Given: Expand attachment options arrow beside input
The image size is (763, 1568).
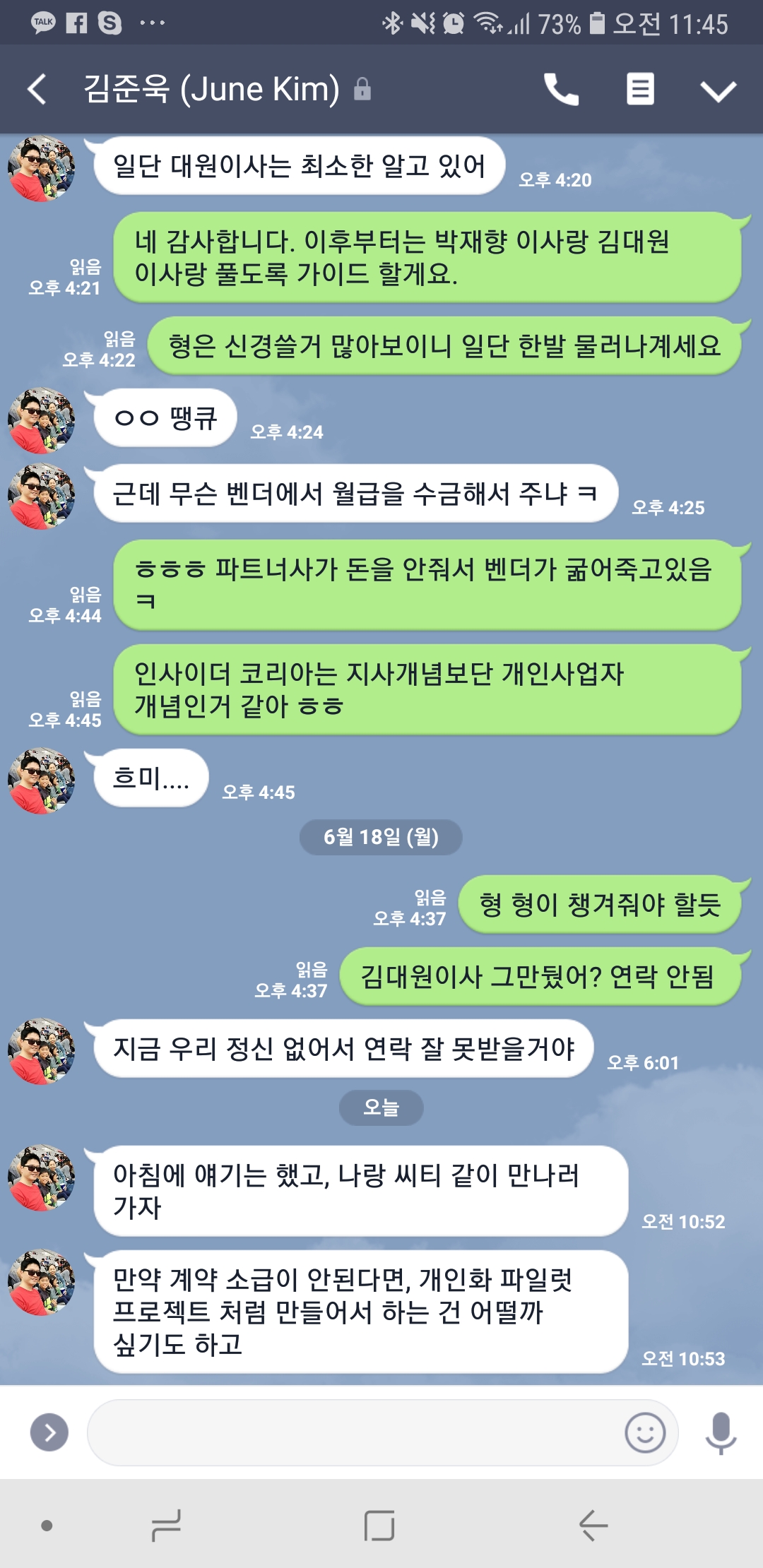Looking at the screenshot, I should point(49,1432).
